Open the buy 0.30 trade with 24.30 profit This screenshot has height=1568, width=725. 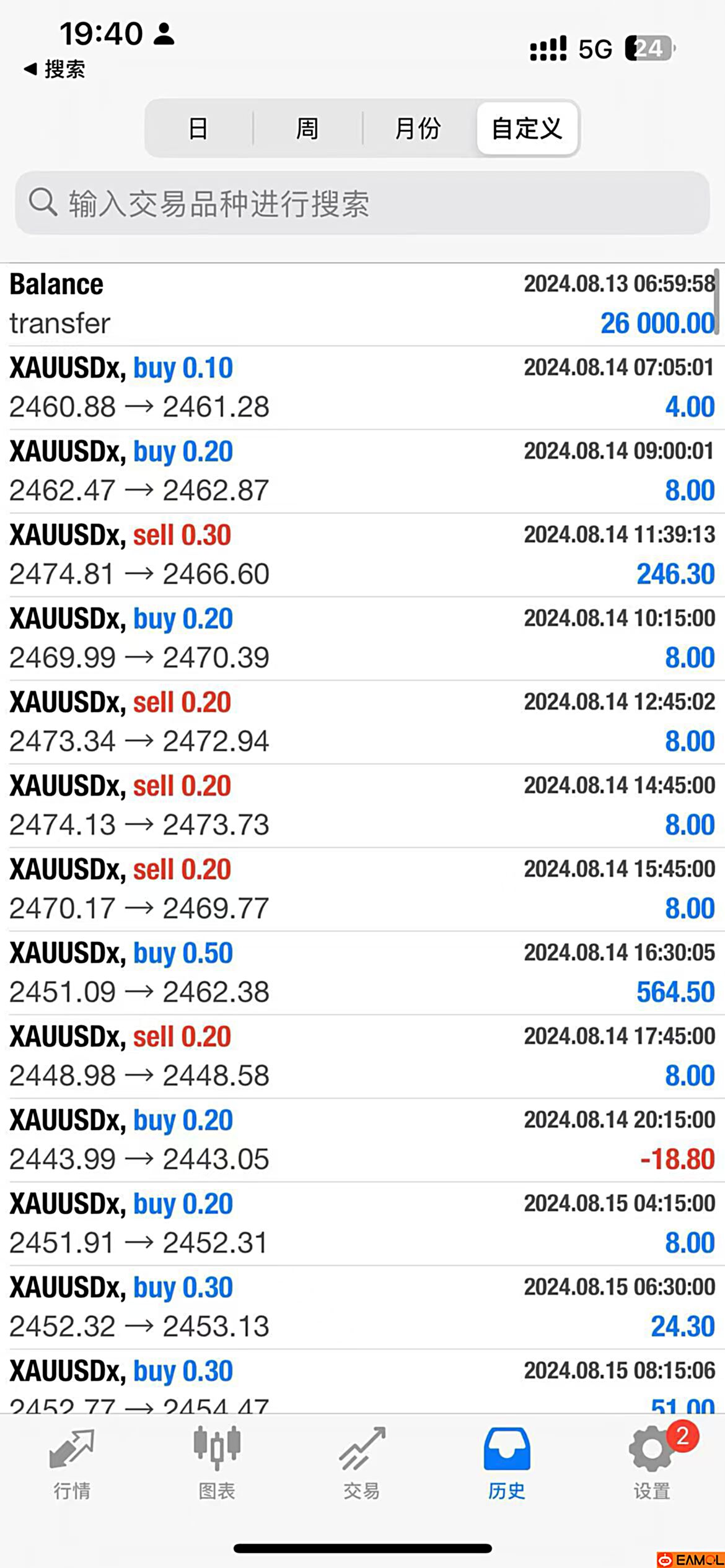(x=362, y=1307)
